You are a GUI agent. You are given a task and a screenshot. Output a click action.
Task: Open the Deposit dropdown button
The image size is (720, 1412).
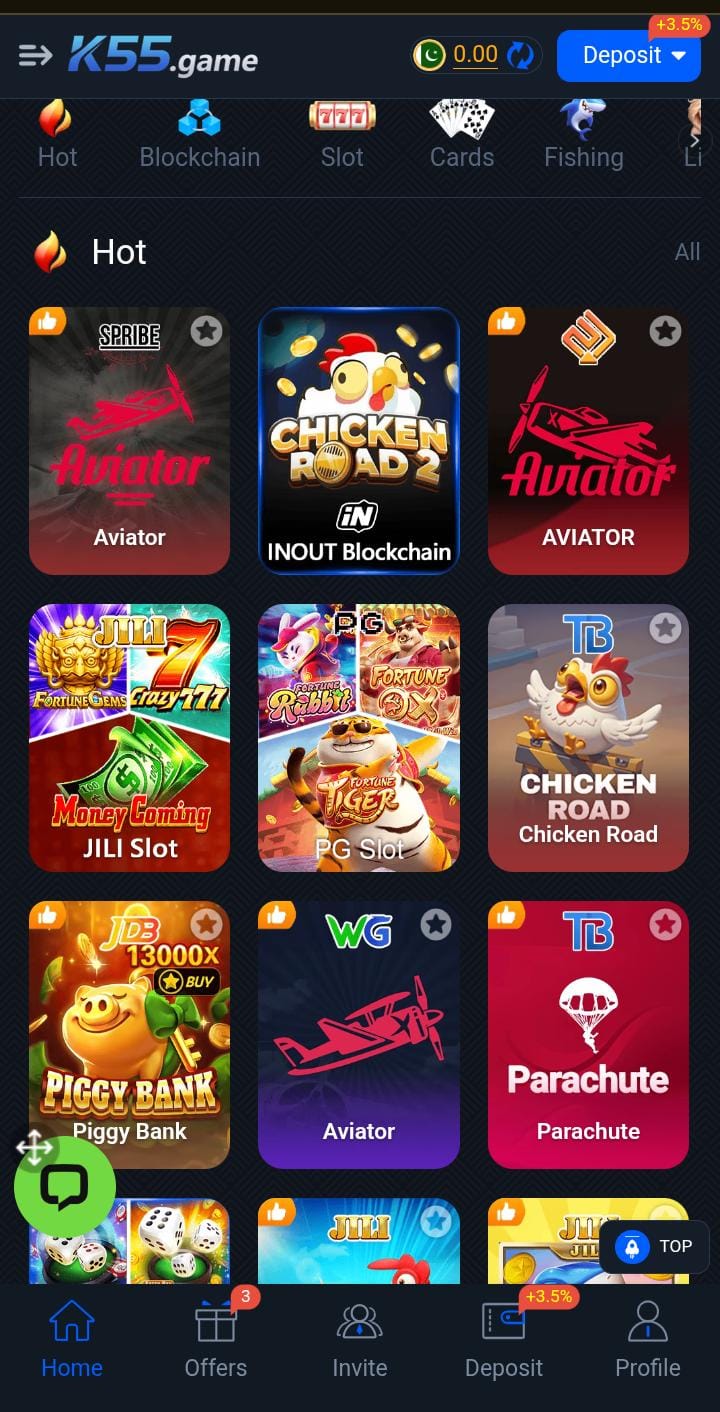pyautogui.click(x=628, y=55)
